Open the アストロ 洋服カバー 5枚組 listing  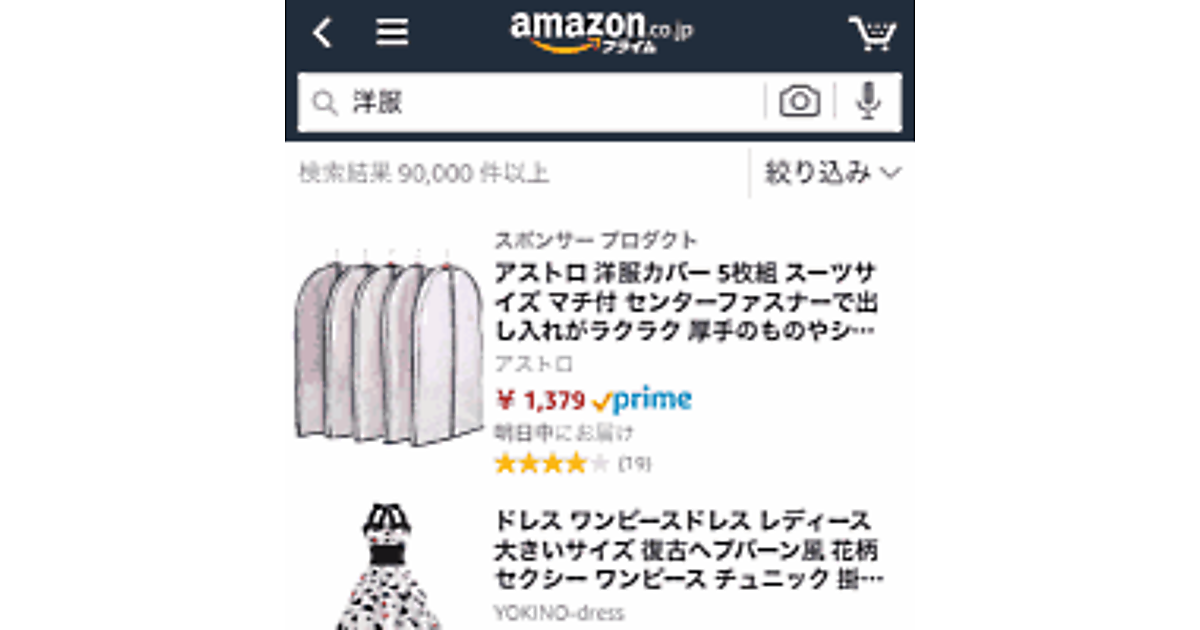pos(686,302)
